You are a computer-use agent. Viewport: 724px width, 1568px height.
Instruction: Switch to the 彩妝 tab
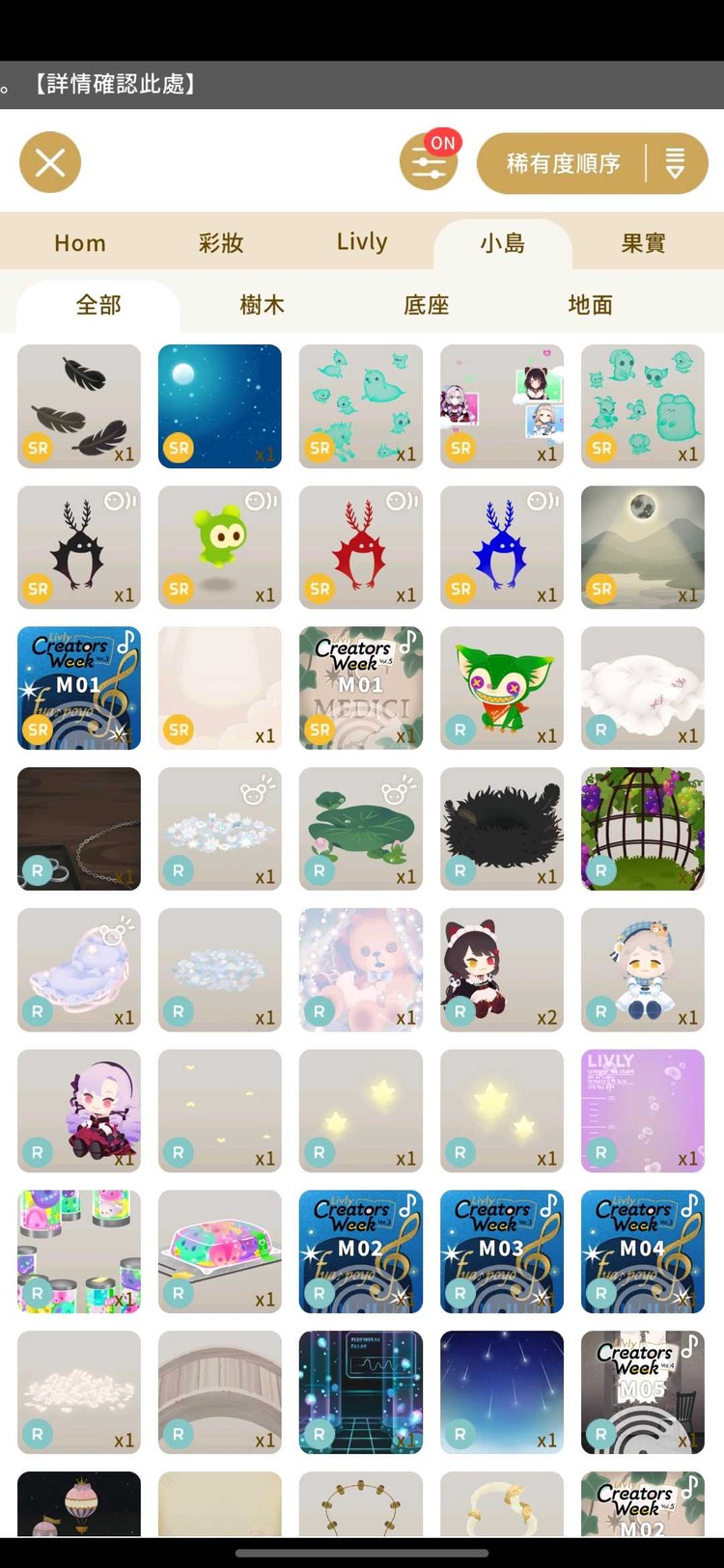[x=221, y=242]
